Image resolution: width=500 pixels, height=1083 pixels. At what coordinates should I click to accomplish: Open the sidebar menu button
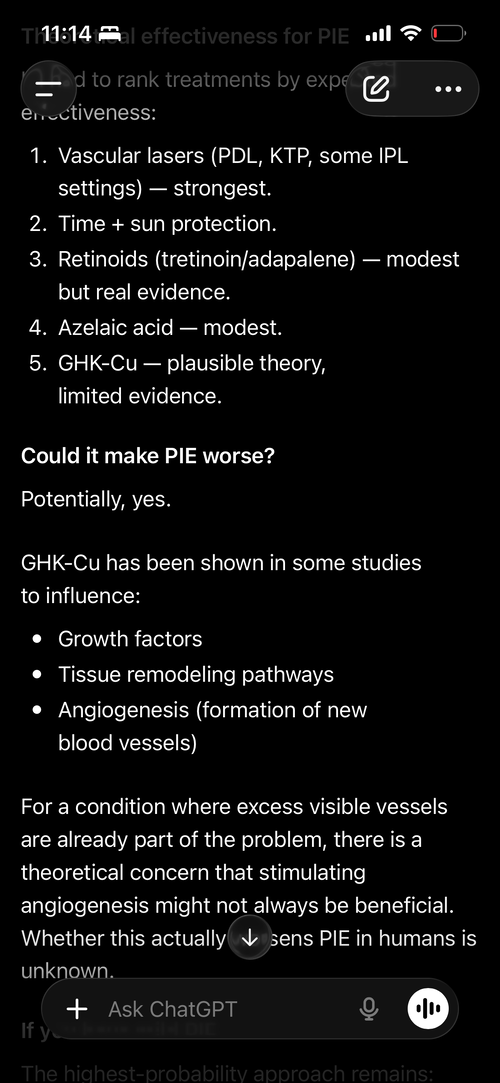48,89
